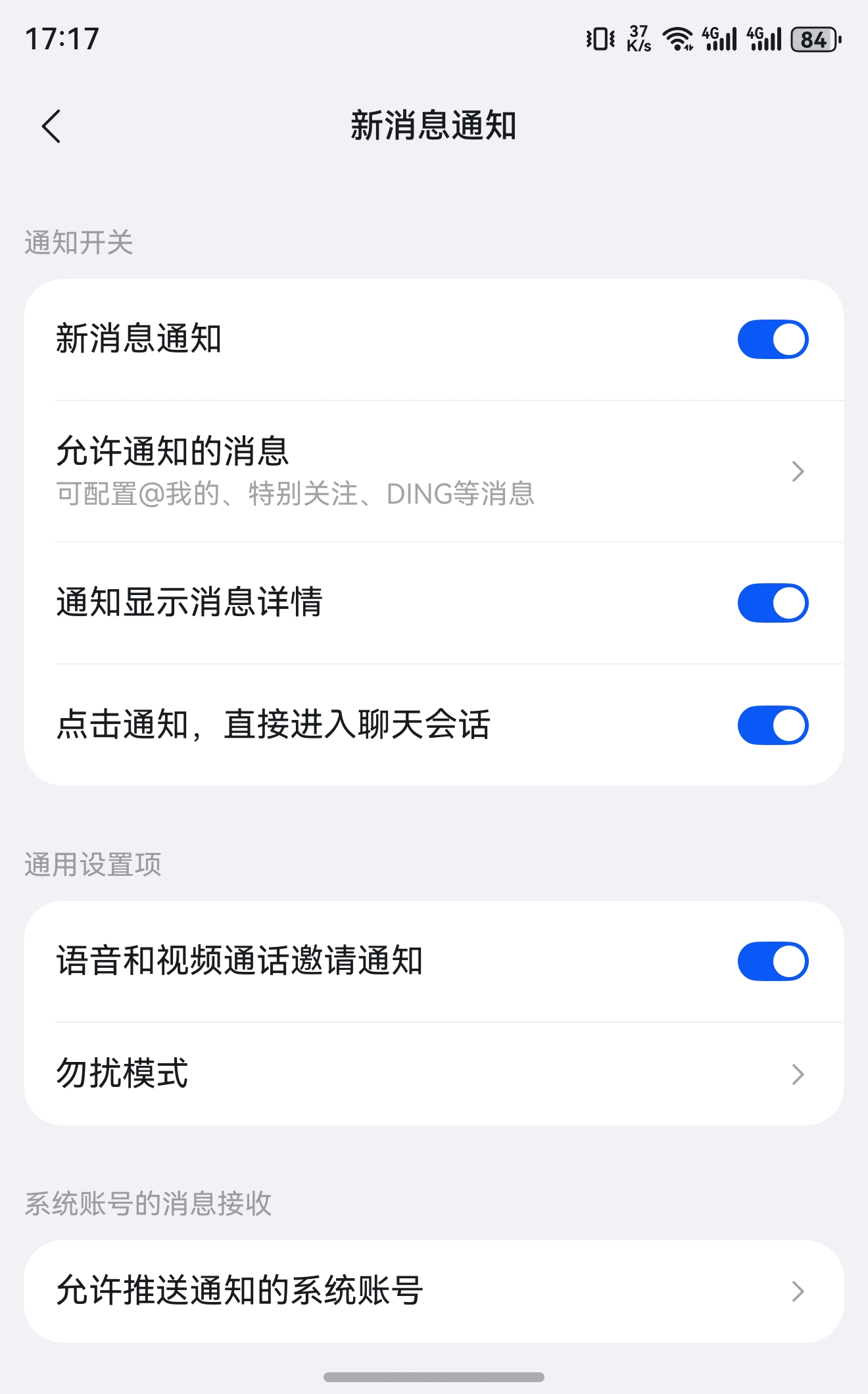868x1394 pixels.
Task: Turn off the 新消息通知 switch
Action: pos(773,339)
